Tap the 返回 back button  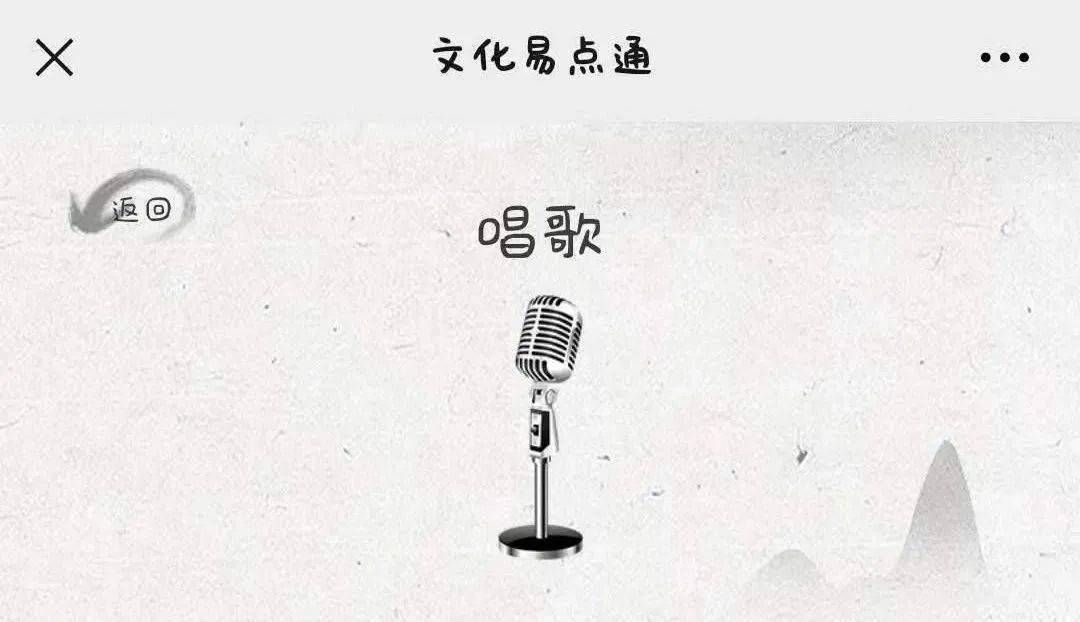point(135,207)
